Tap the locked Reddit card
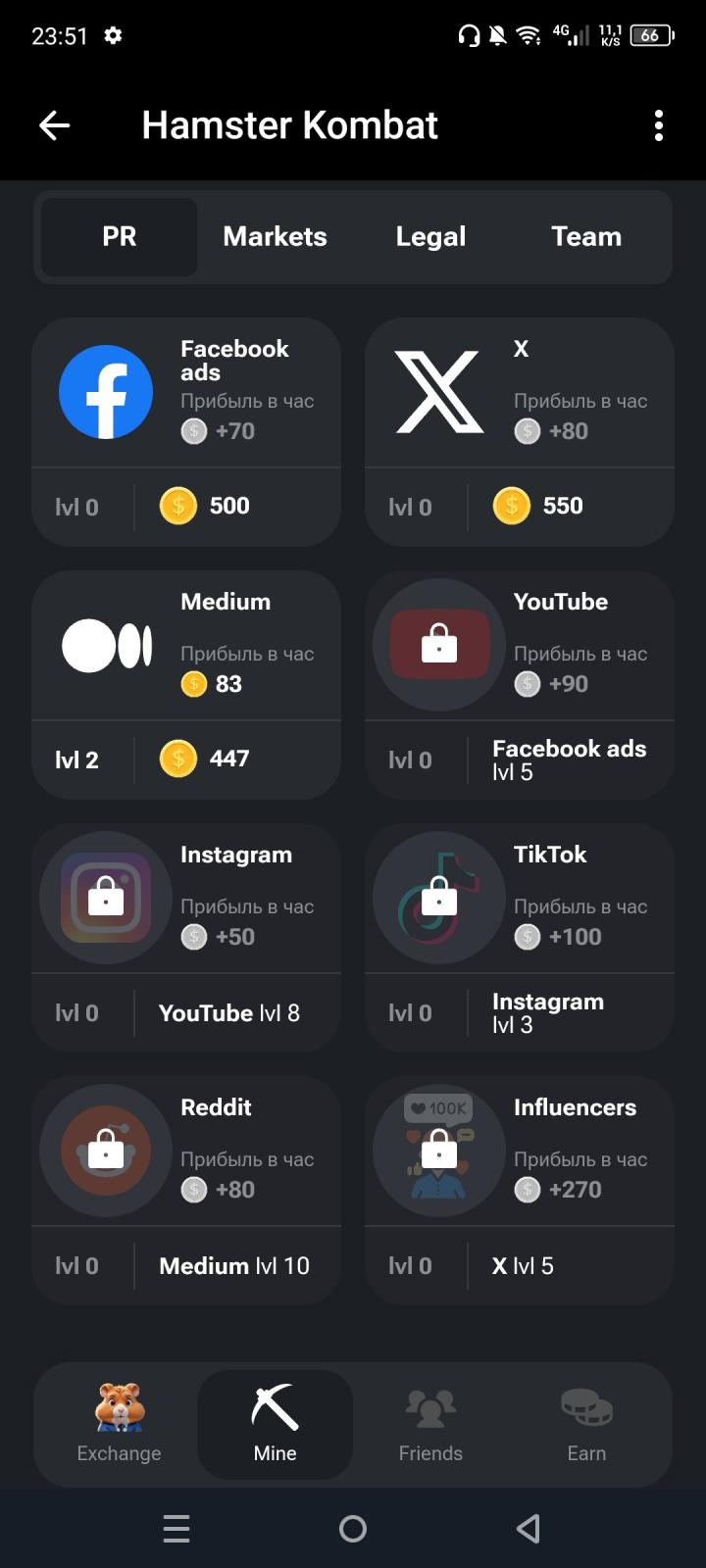706x1568 pixels. (186, 1190)
